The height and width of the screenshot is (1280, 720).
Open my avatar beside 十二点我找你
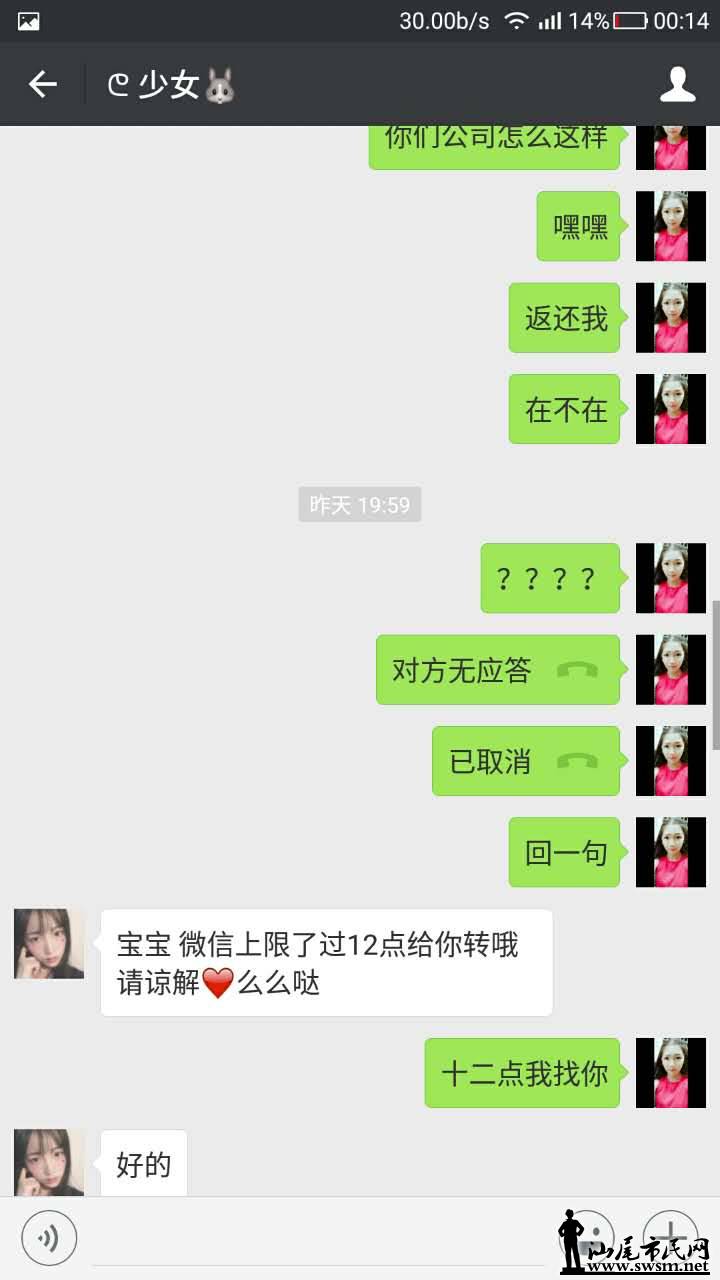coord(671,1073)
